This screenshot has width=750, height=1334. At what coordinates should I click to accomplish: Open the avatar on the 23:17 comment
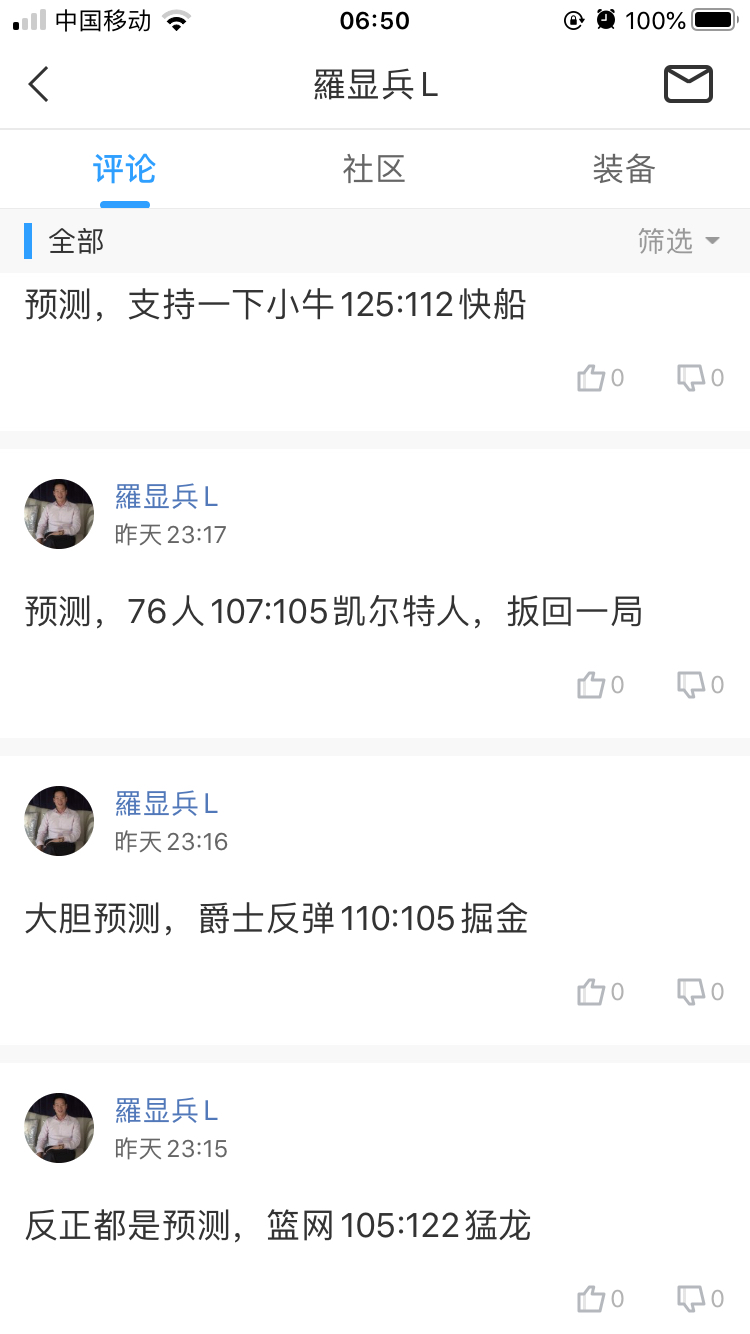coord(59,514)
